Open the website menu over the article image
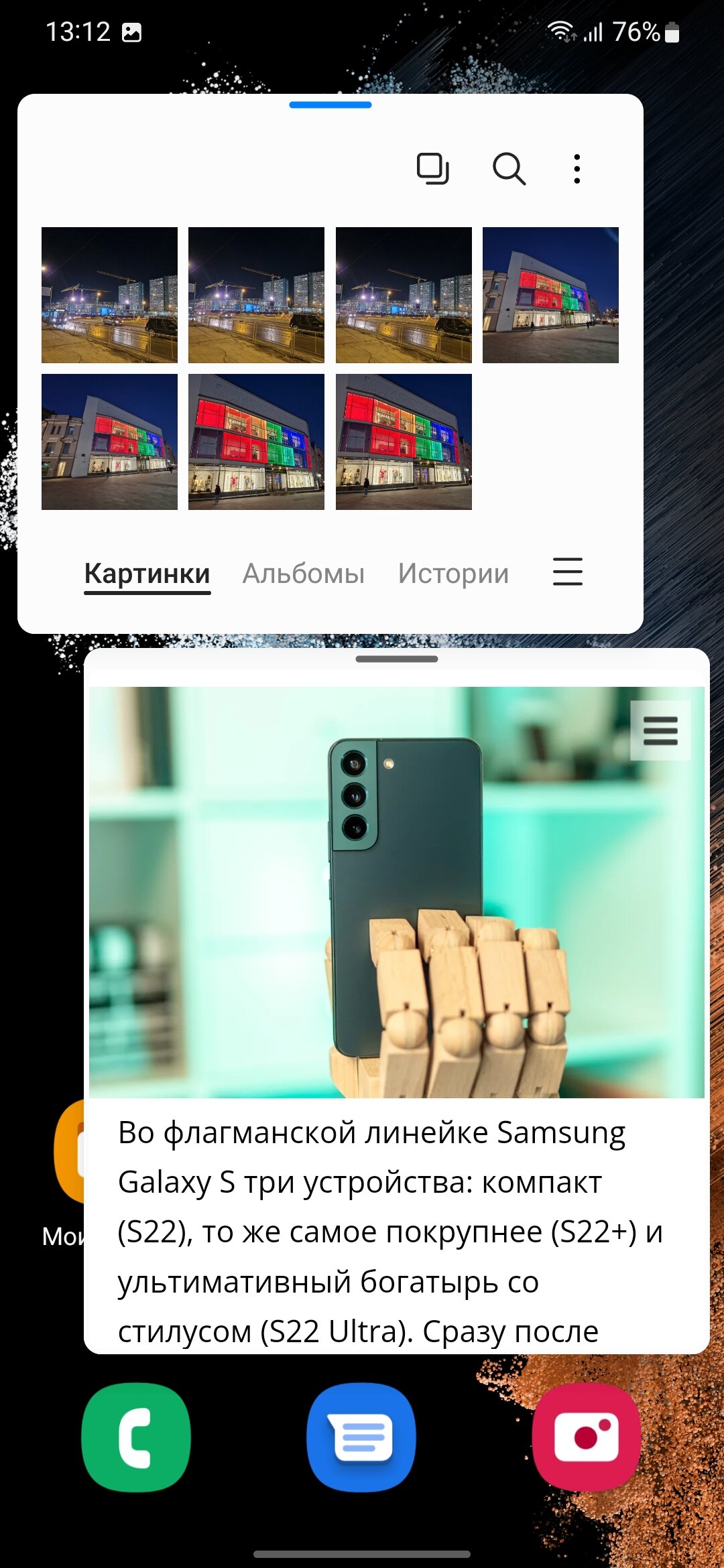 [660, 730]
